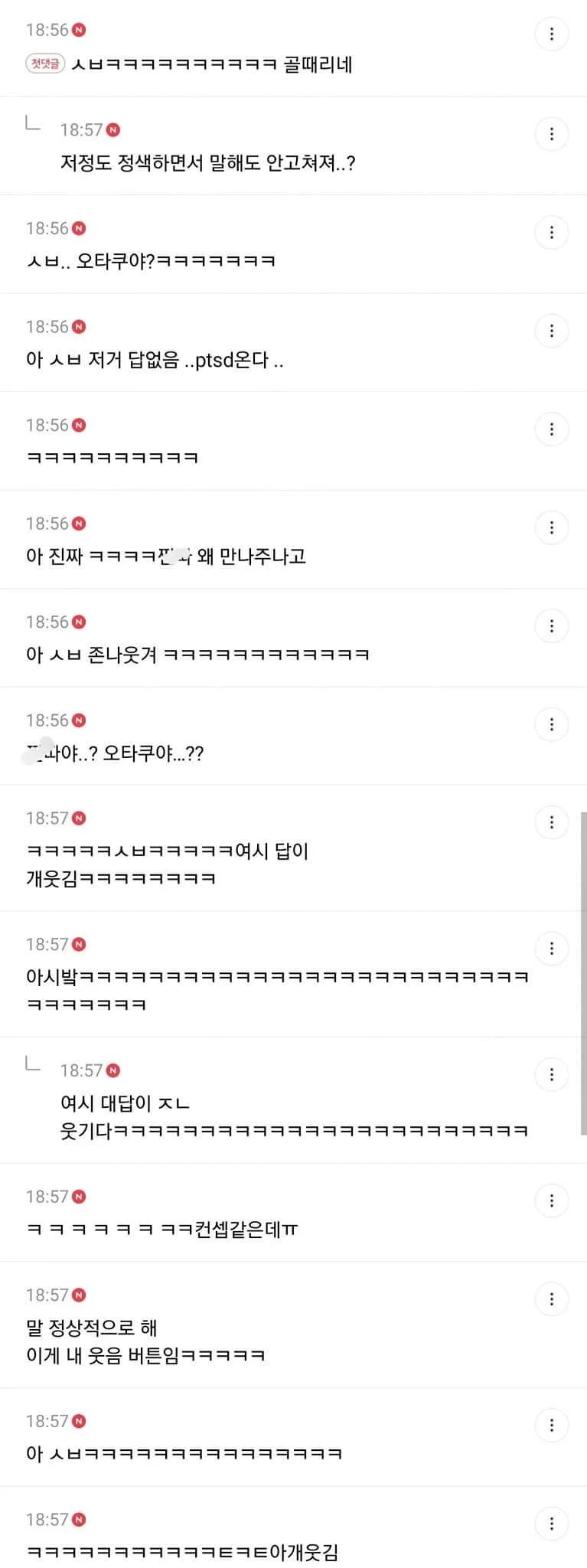
Task: Open options for the '여시 대답이 ㅈㄴ 웃기다' reply
Action: click(x=551, y=1074)
